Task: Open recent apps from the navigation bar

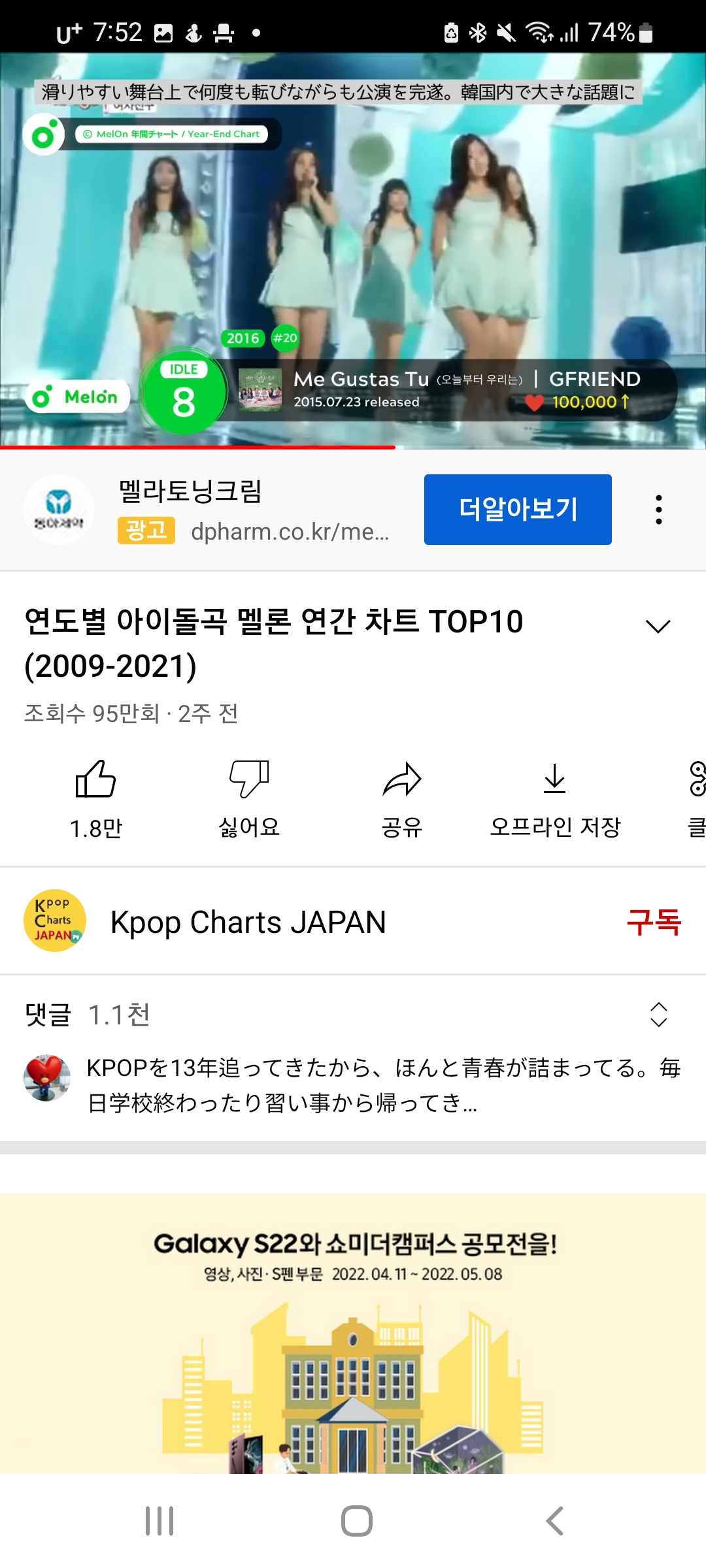Action: pyautogui.click(x=157, y=1519)
